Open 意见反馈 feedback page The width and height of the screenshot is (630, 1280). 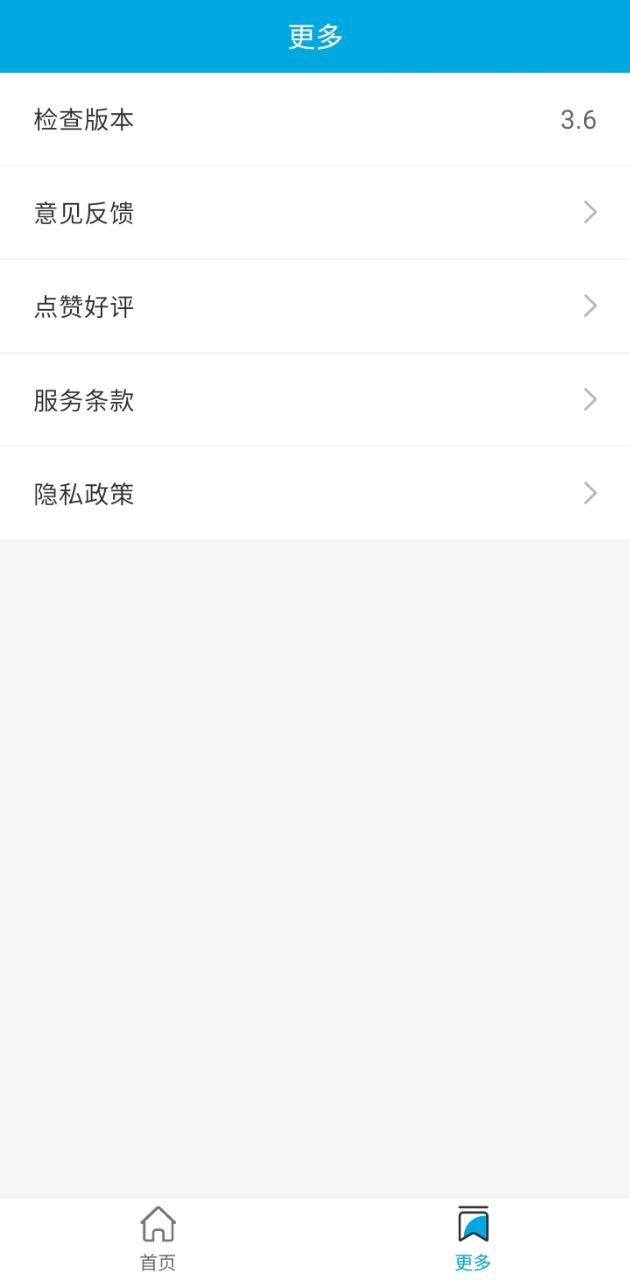coord(315,213)
